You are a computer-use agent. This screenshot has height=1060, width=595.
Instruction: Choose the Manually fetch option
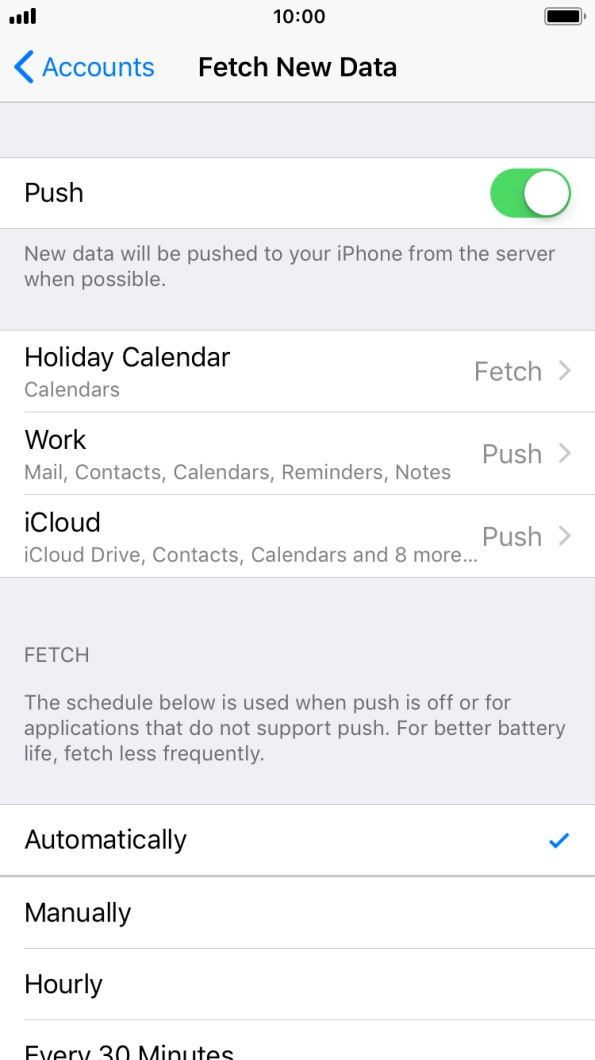298,913
